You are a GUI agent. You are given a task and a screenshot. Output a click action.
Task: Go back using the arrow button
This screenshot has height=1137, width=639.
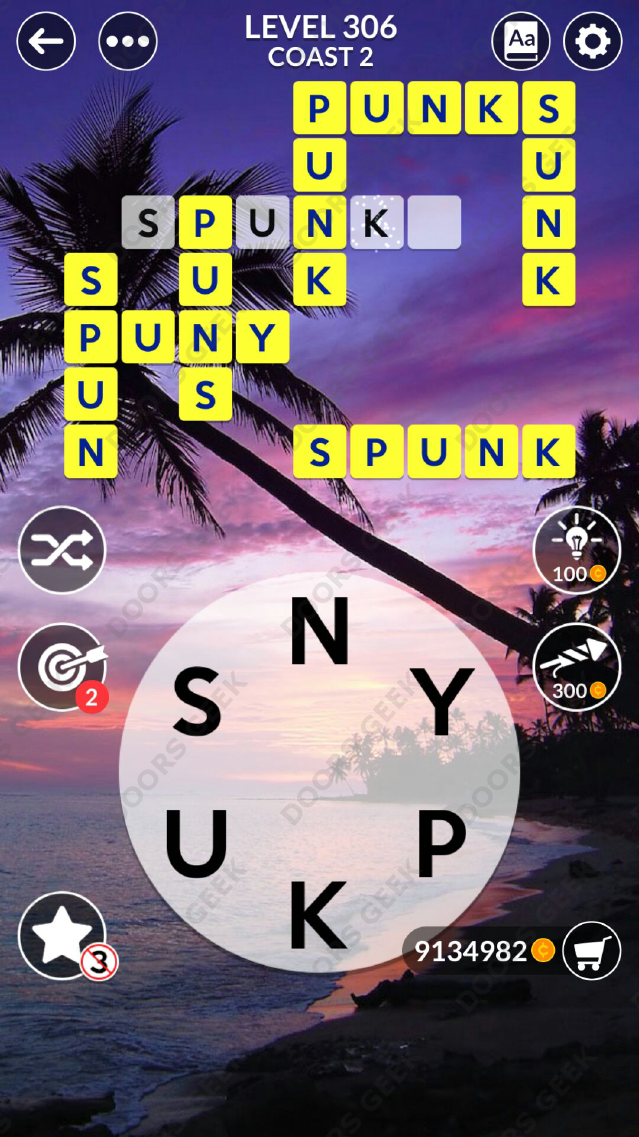(x=46, y=41)
